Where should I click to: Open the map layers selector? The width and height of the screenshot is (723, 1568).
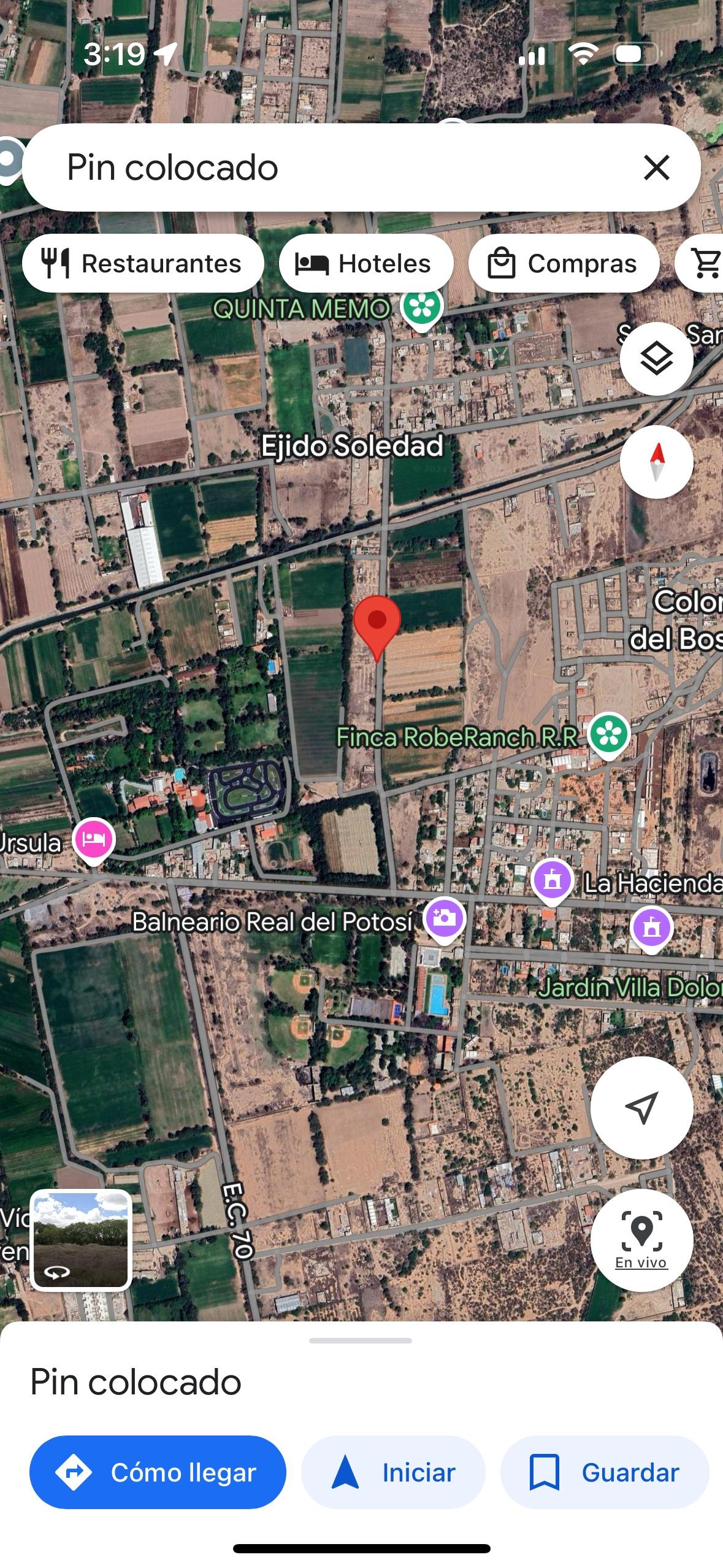656,359
